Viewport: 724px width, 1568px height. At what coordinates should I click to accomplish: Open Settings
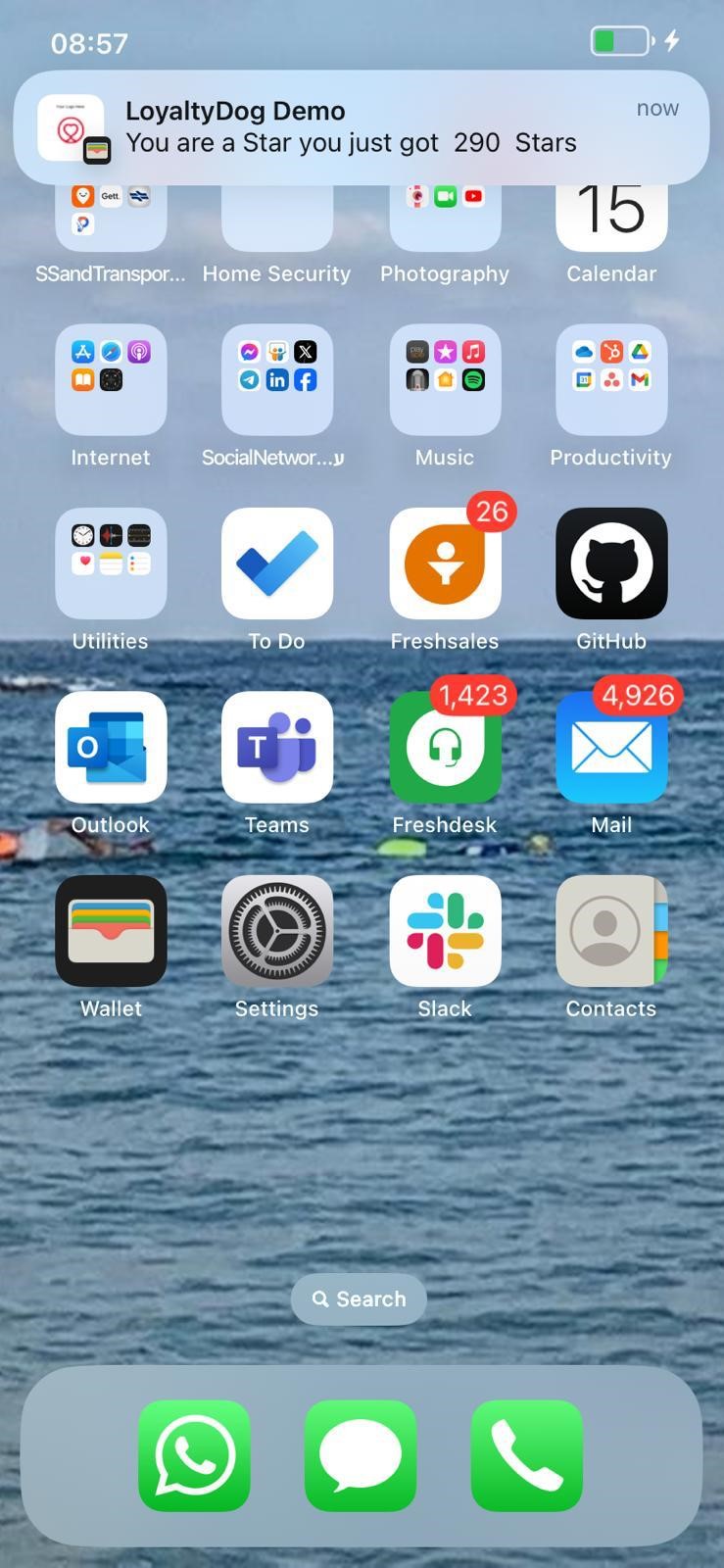coord(277,931)
